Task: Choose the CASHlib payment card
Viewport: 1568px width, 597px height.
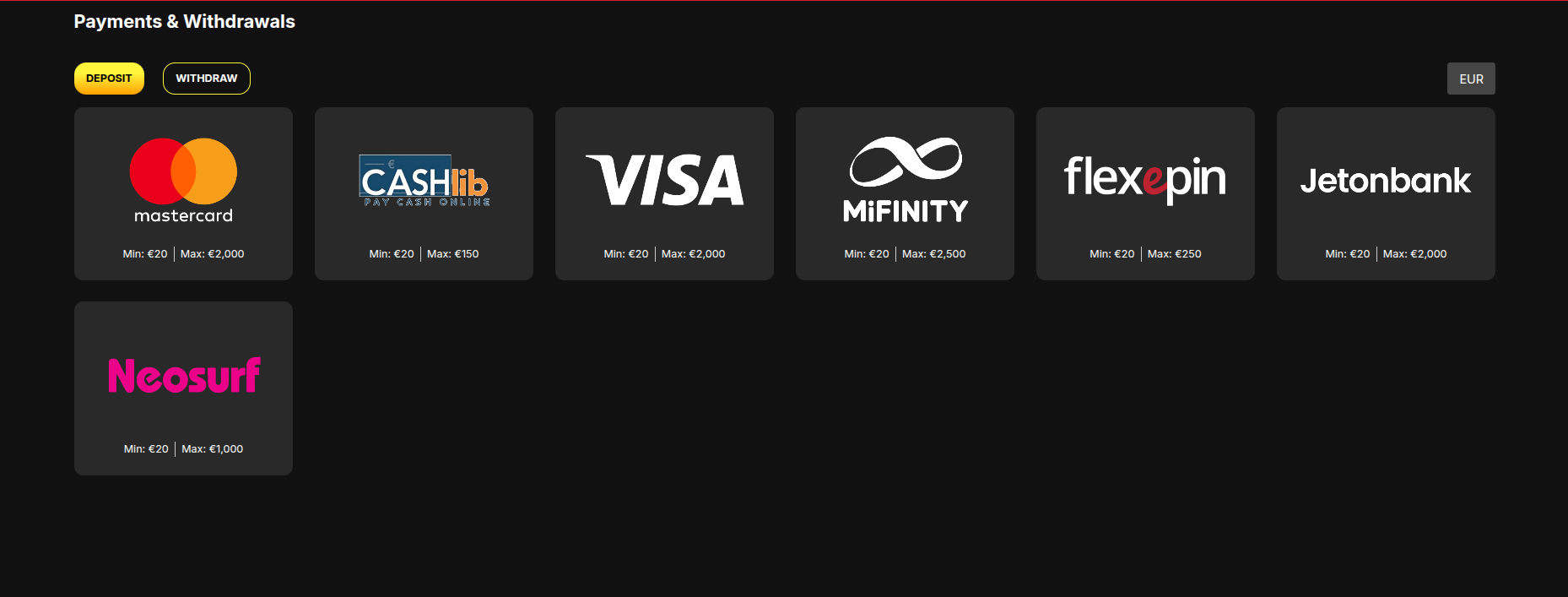Action: coord(424,193)
